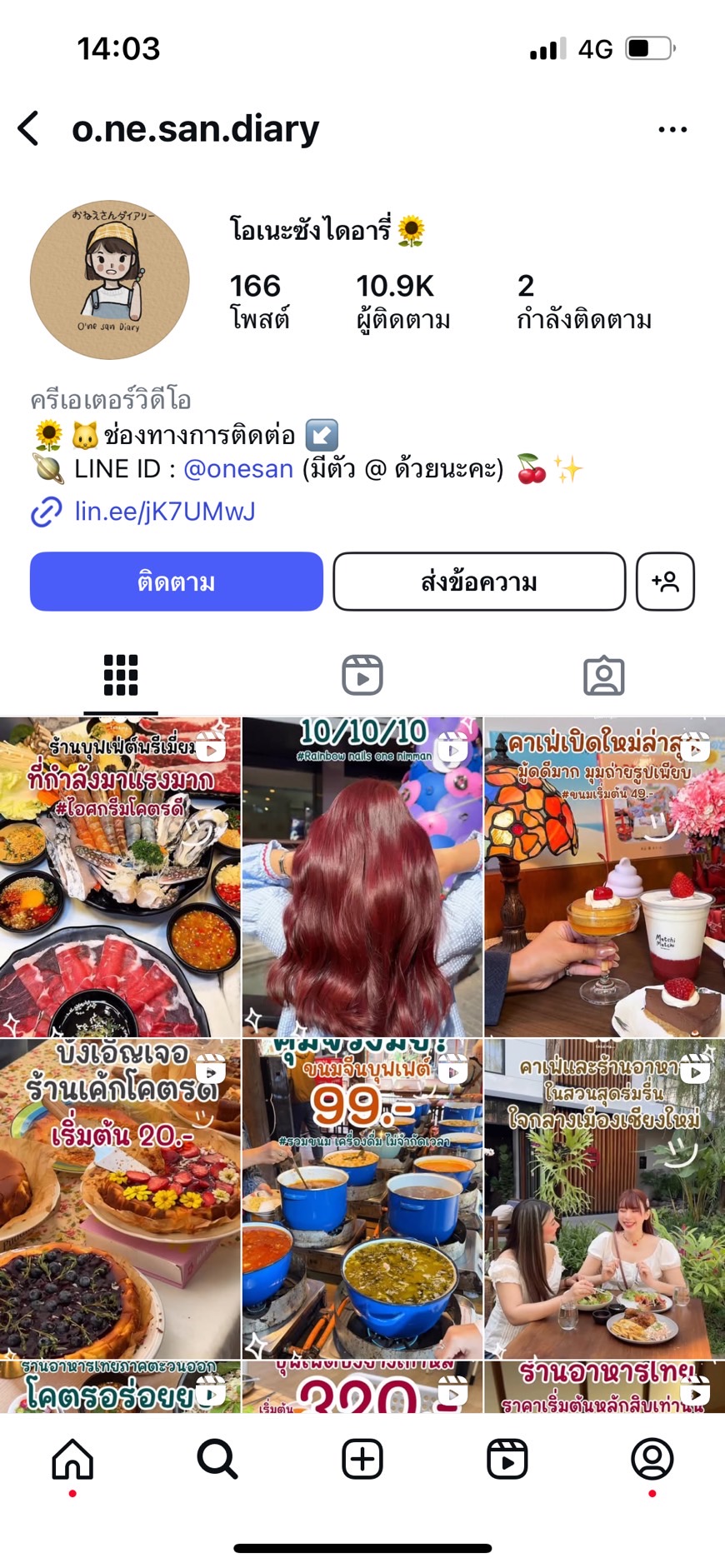Go back from o.ne.san.diary profile
Screen dimensions: 725x1568
pos(29,129)
